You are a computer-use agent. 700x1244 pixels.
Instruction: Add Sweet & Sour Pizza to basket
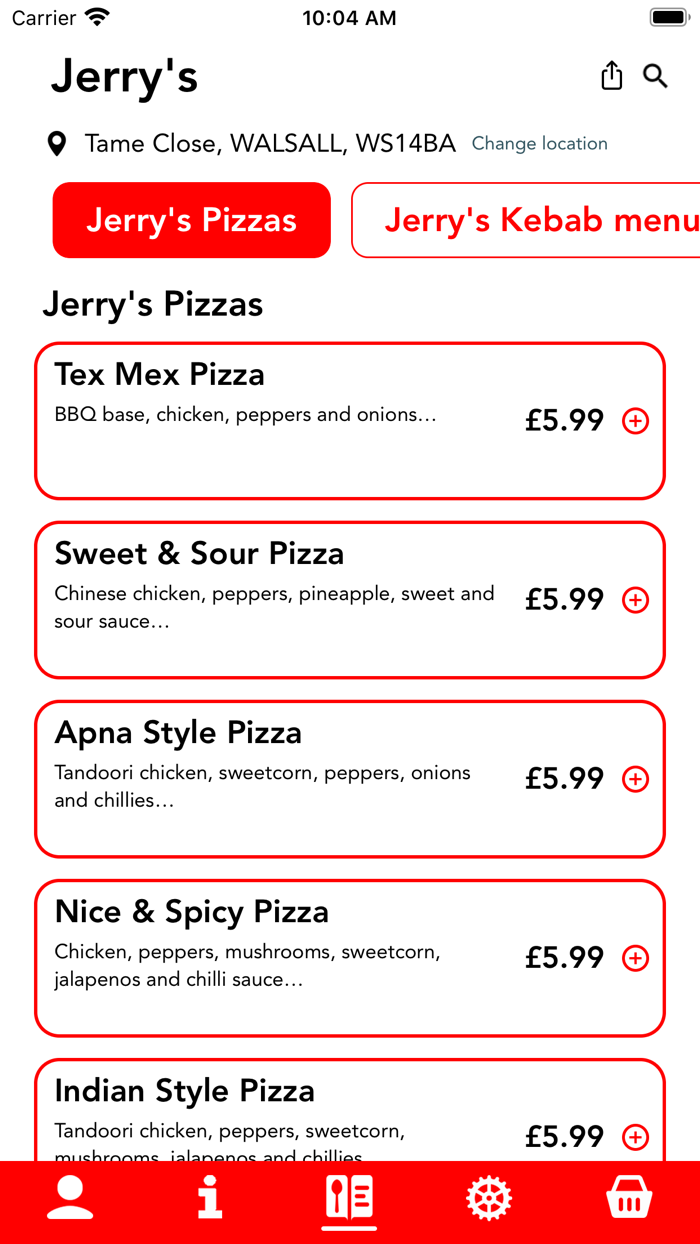[635, 600]
